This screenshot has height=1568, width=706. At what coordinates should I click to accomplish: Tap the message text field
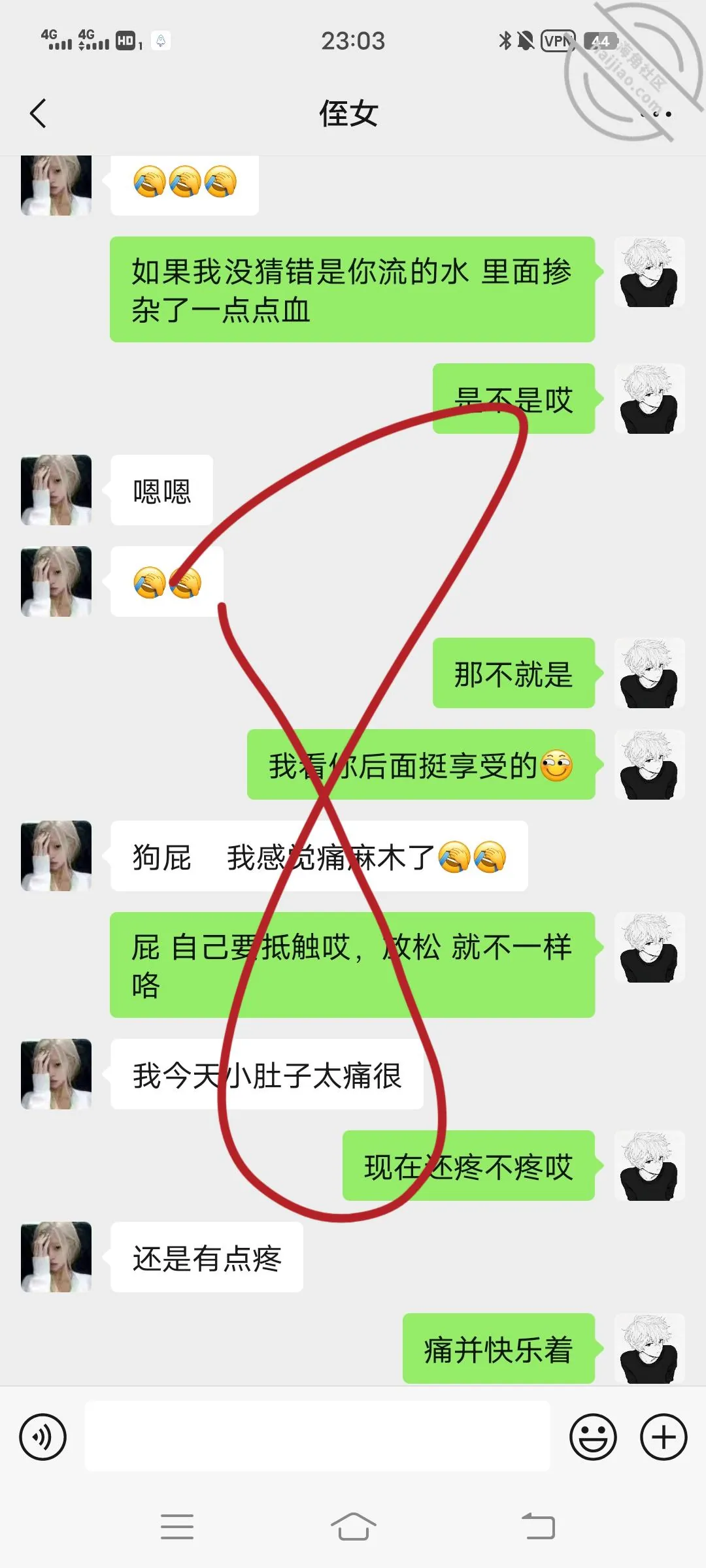[x=317, y=1436]
